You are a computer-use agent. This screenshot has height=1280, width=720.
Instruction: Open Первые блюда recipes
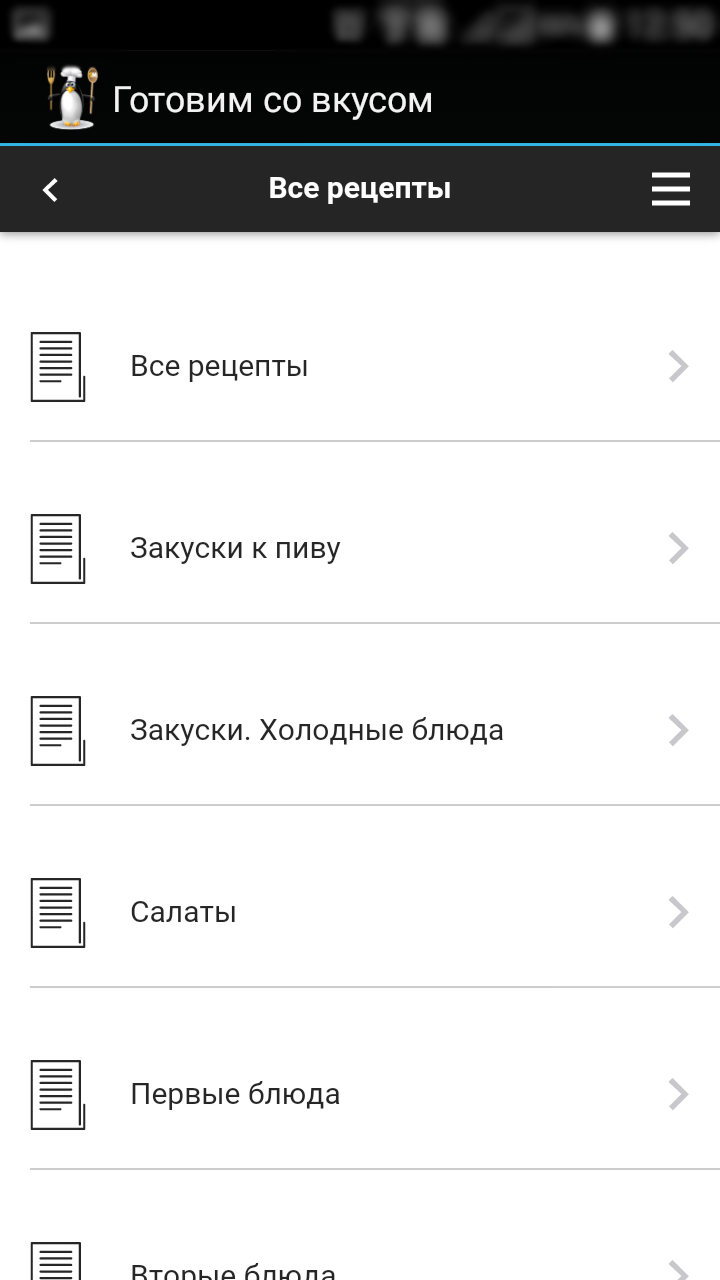[360, 1095]
